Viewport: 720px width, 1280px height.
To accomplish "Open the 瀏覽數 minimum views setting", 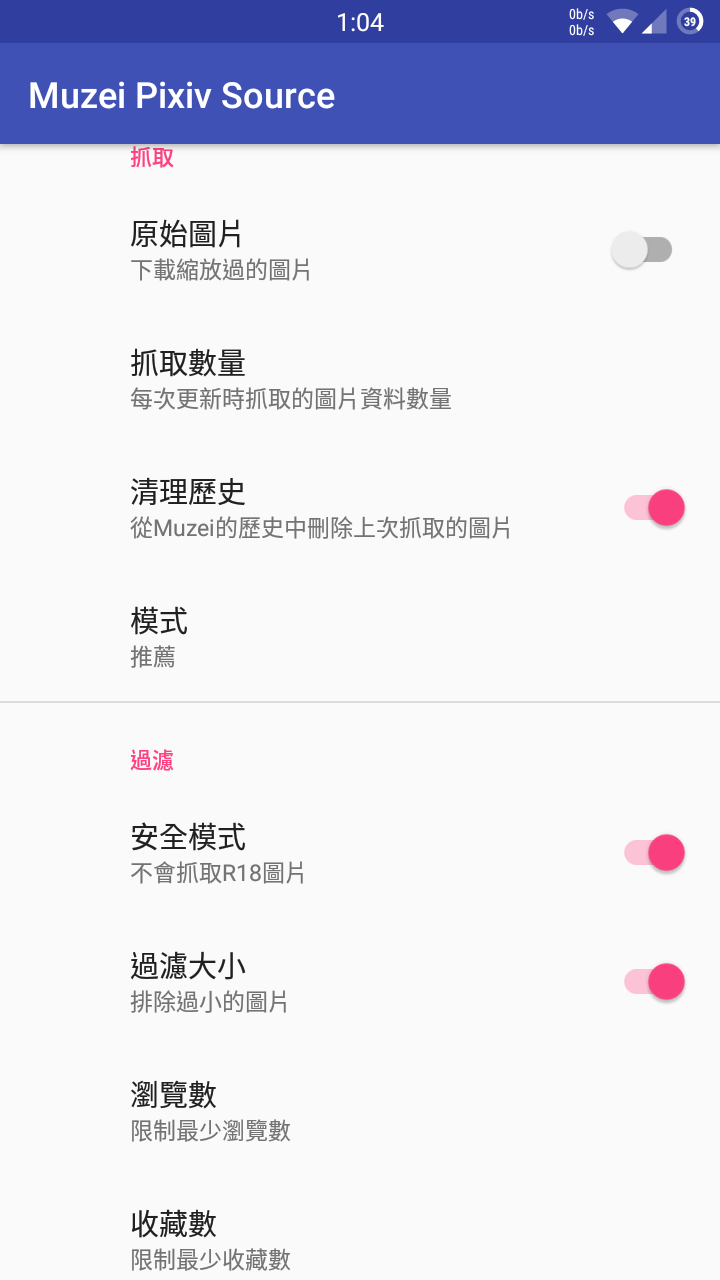I will [210, 1110].
